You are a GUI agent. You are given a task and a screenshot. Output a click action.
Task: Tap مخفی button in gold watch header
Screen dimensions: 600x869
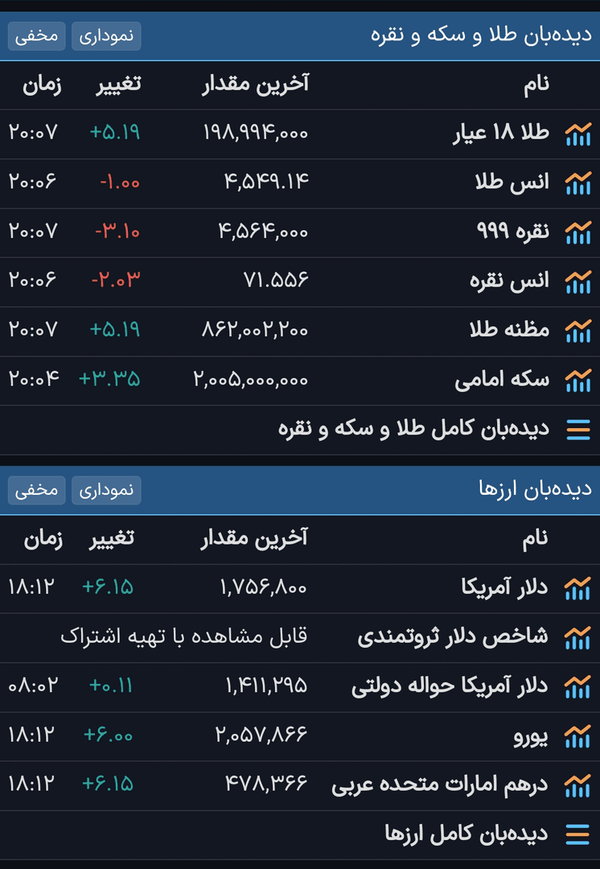[x=37, y=36]
